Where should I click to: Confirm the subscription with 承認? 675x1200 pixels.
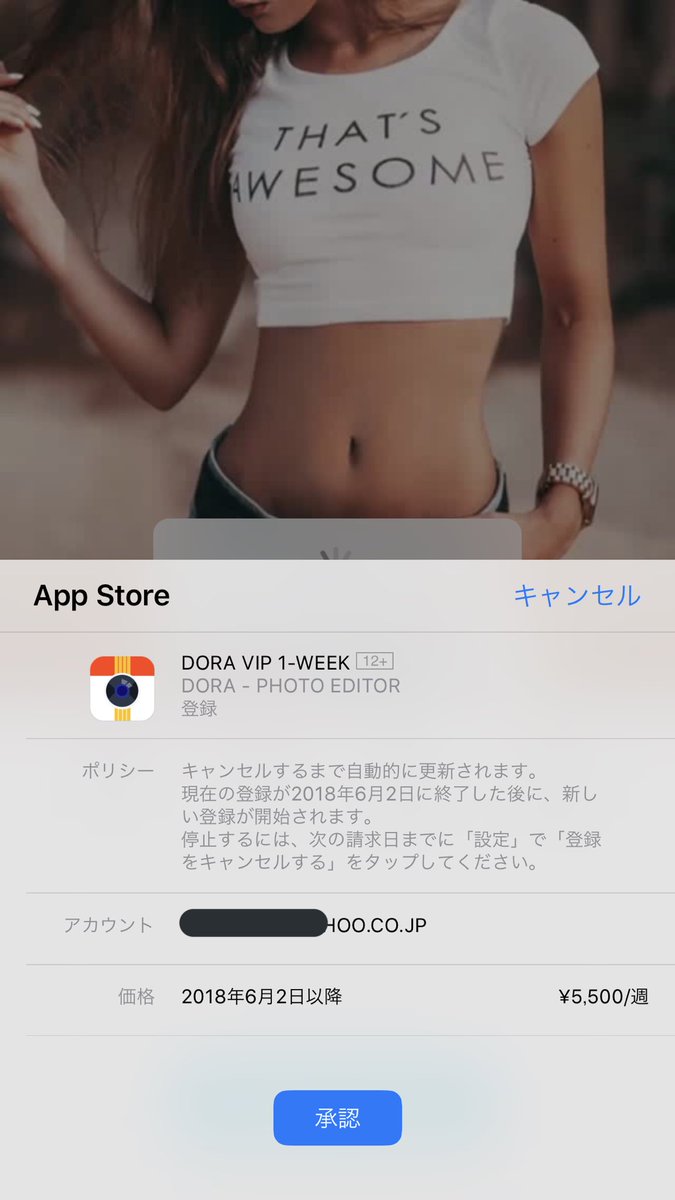coord(337,1118)
